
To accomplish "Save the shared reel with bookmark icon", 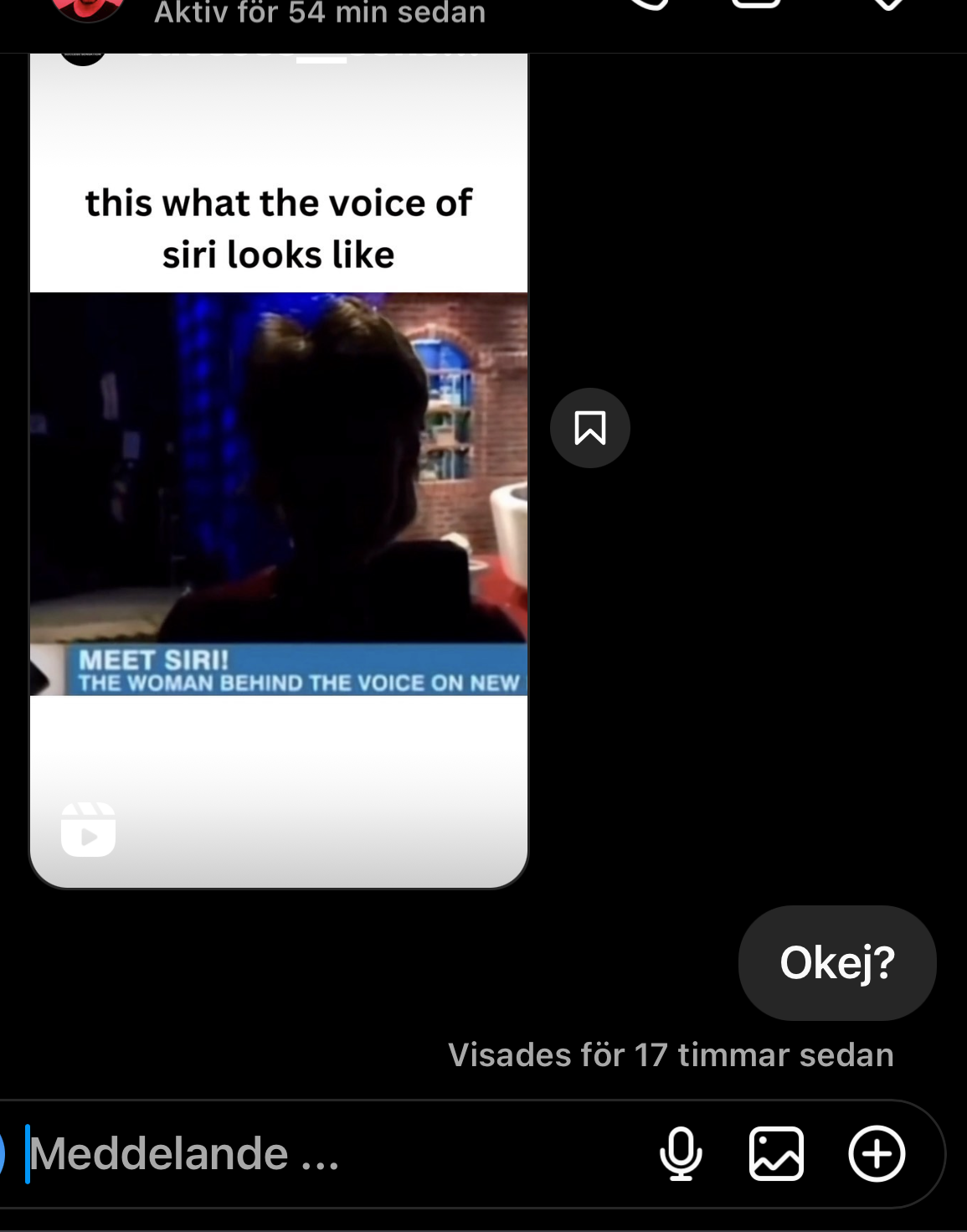I will click(x=590, y=428).
